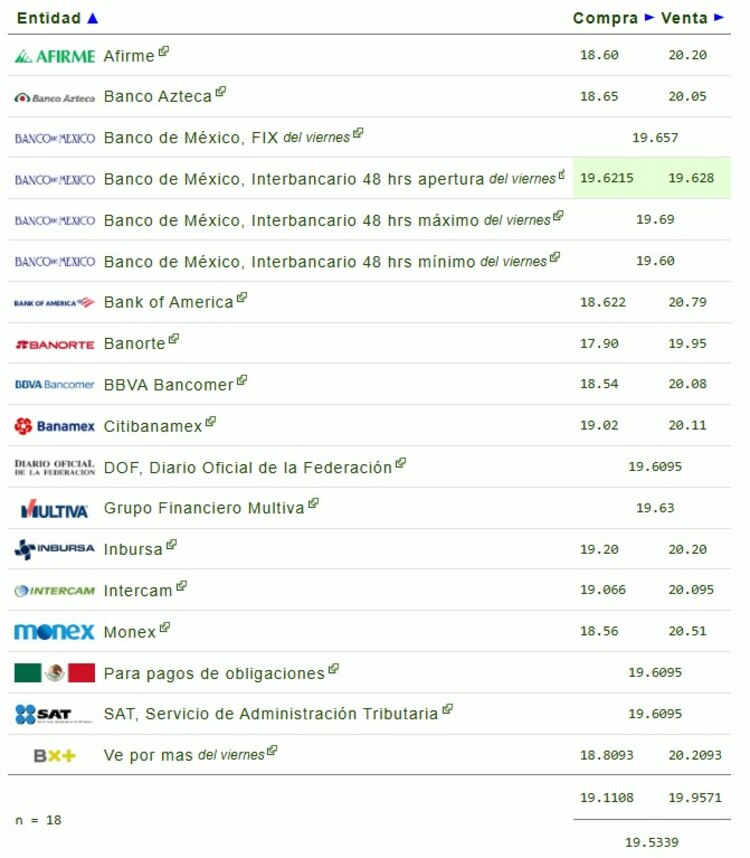Click the Afirme bank logo
The width and height of the screenshot is (750, 858).
(55, 56)
